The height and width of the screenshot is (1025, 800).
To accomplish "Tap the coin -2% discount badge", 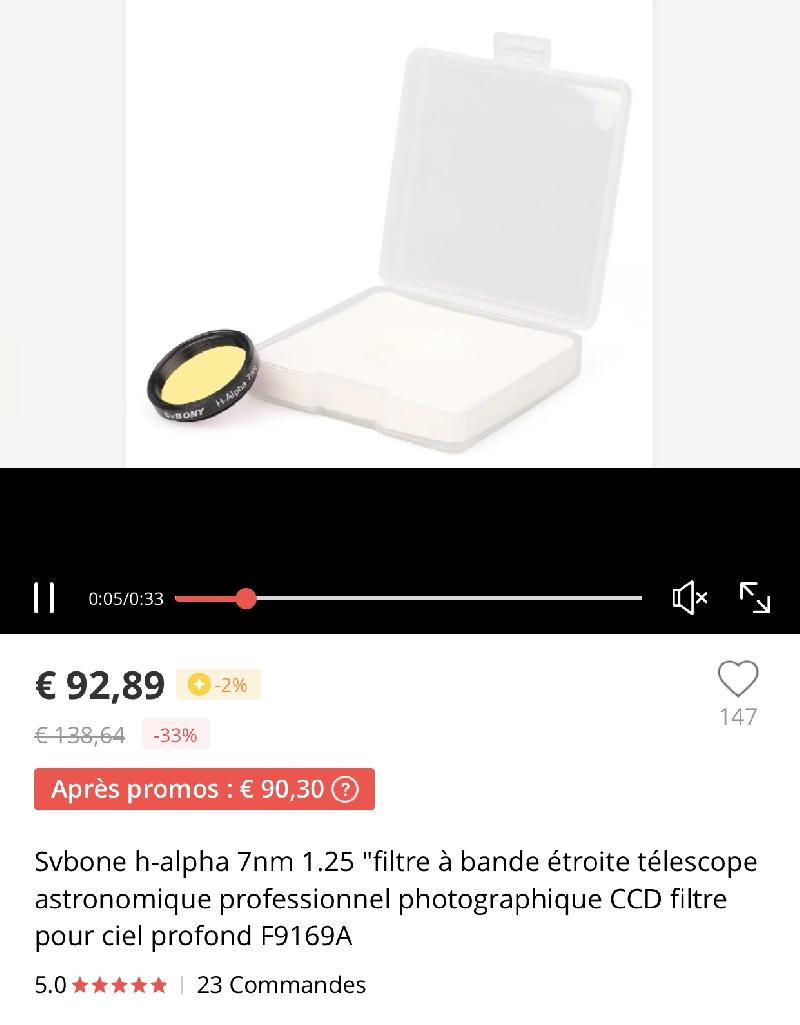I will (x=218, y=685).
